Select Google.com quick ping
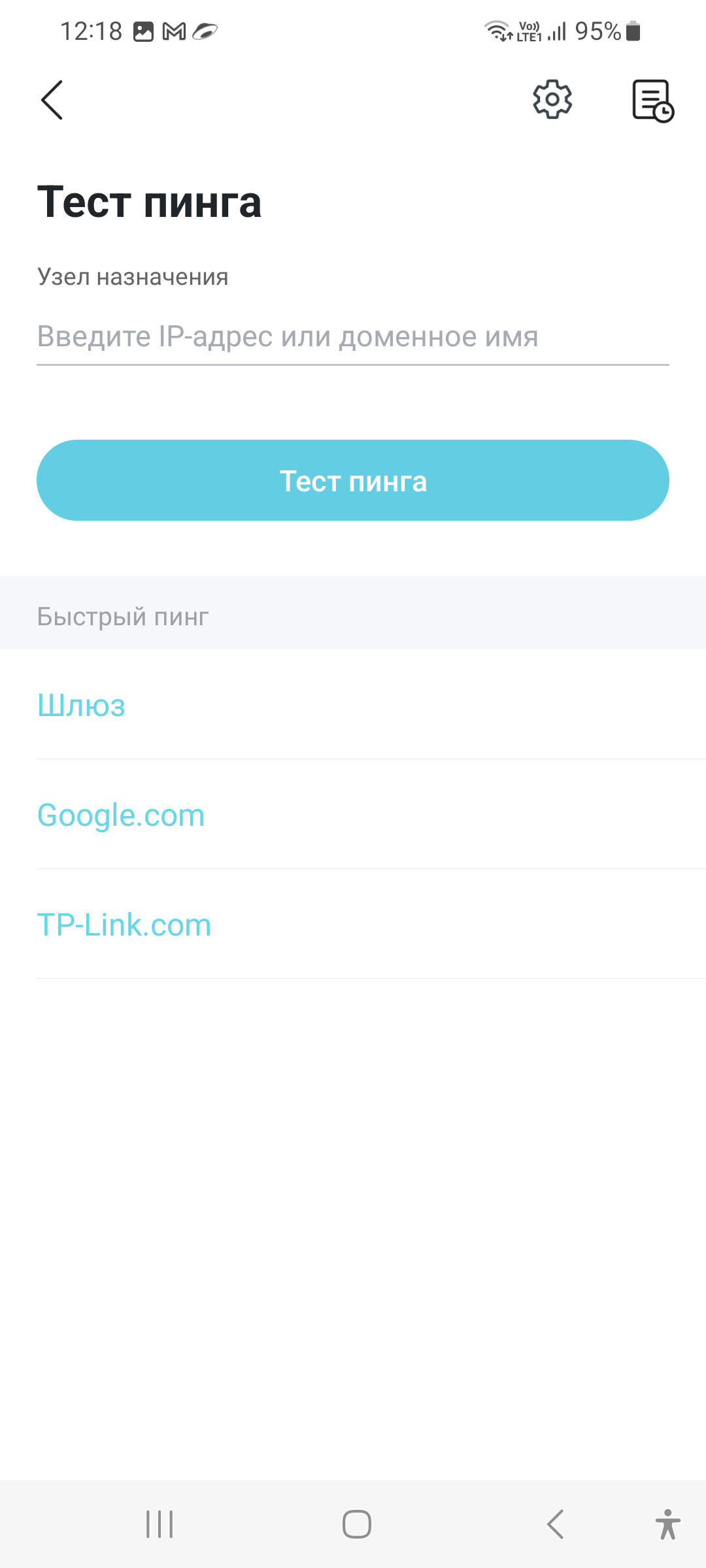The height and width of the screenshot is (1568, 706). 121,815
